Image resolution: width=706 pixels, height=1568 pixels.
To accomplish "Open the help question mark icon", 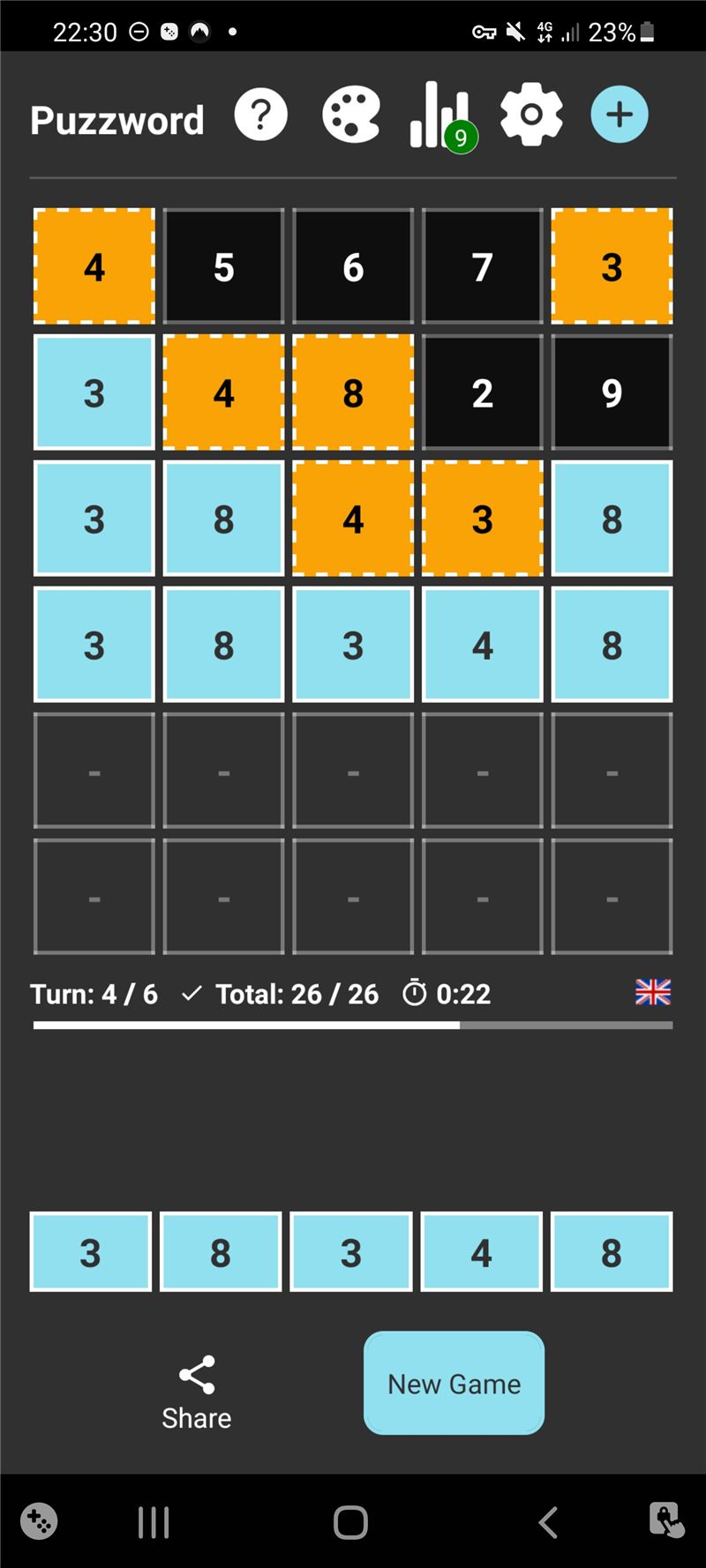I will tap(261, 115).
